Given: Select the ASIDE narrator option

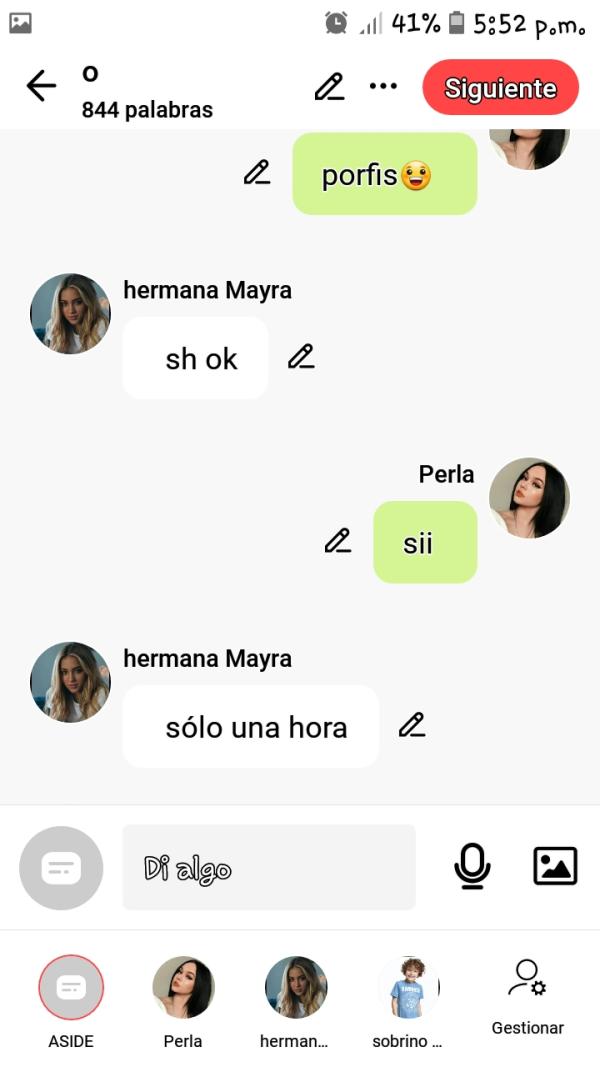Looking at the screenshot, I should tap(71, 988).
